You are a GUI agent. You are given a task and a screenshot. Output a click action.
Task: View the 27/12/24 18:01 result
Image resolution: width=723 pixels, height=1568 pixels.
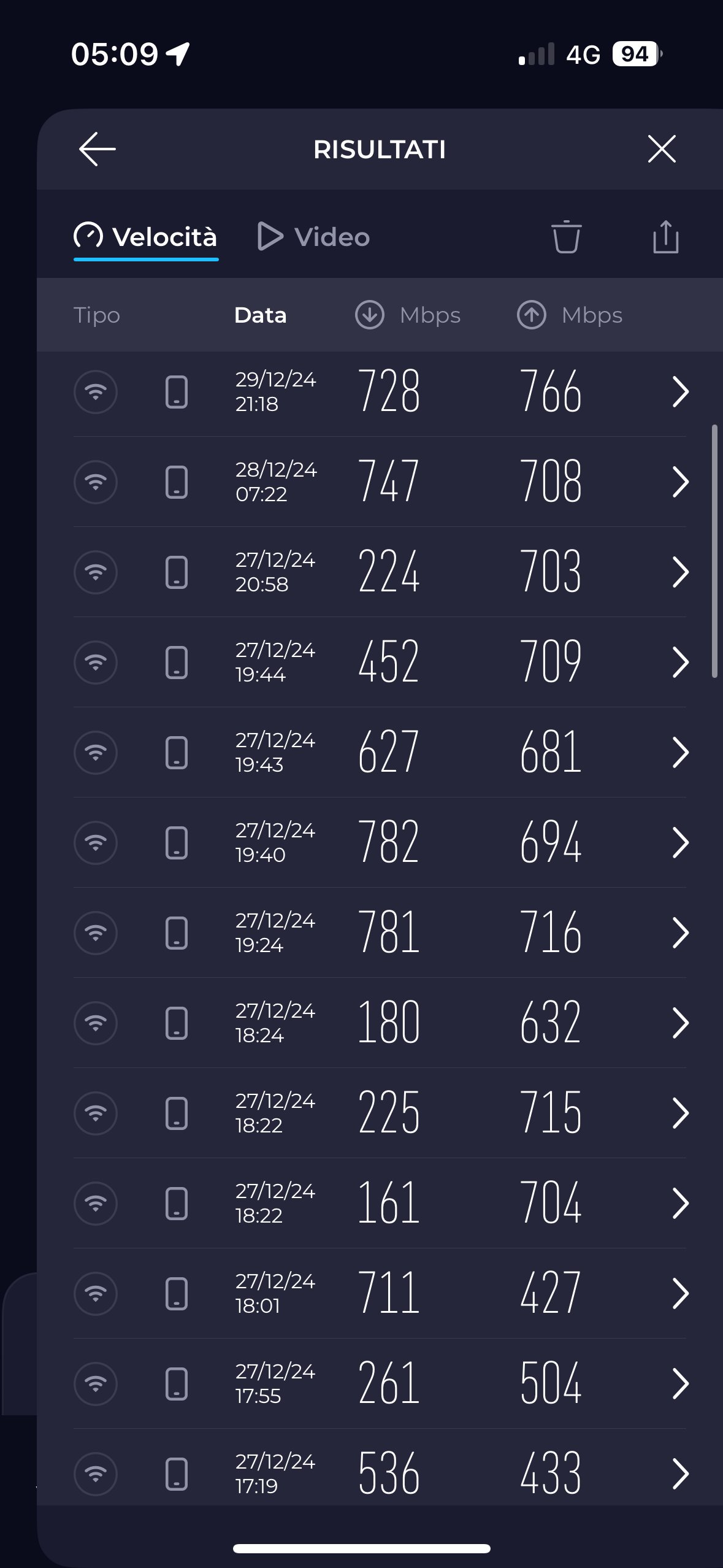380,1294
